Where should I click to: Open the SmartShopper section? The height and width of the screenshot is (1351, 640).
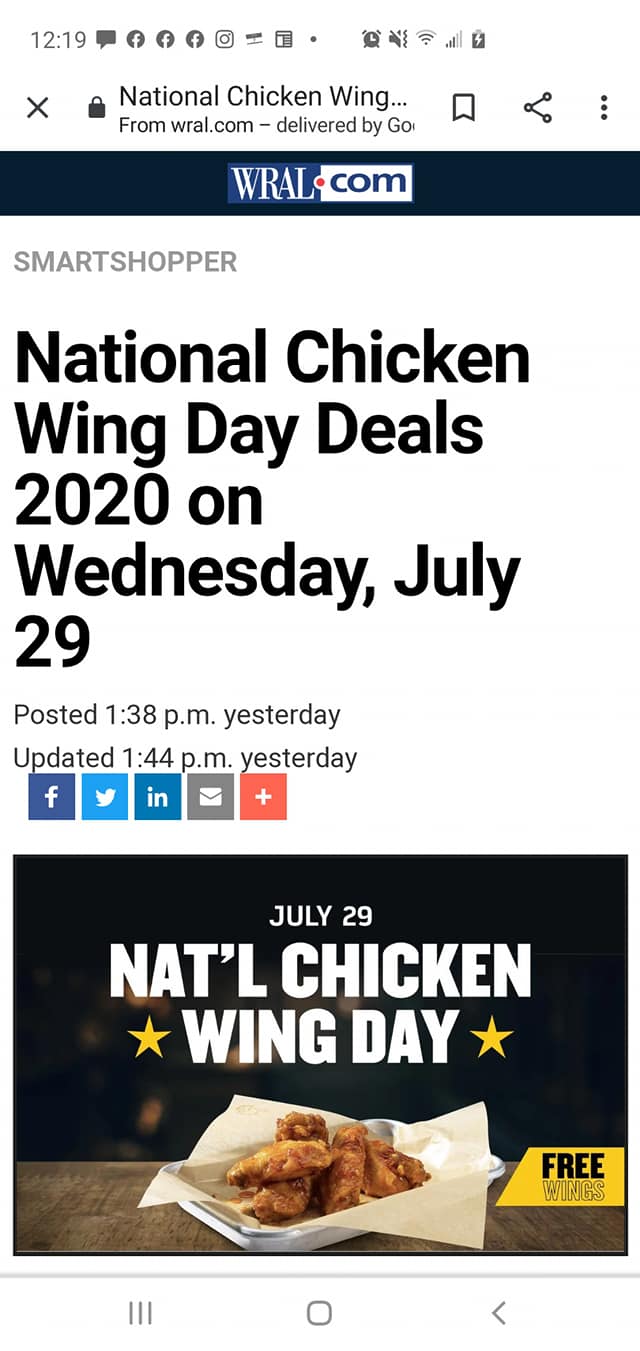tap(125, 262)
